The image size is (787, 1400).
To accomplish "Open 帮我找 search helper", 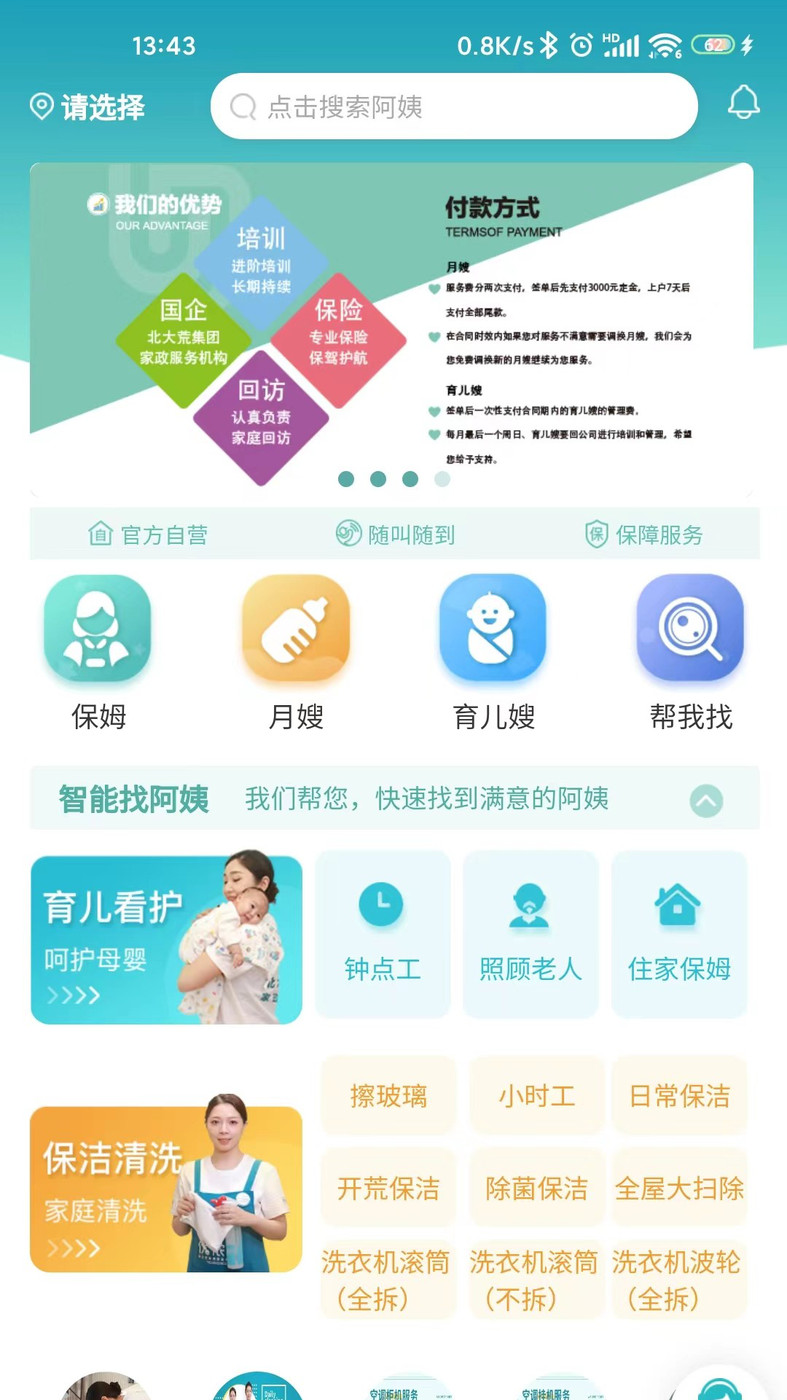I will click(x=690, y=652).
